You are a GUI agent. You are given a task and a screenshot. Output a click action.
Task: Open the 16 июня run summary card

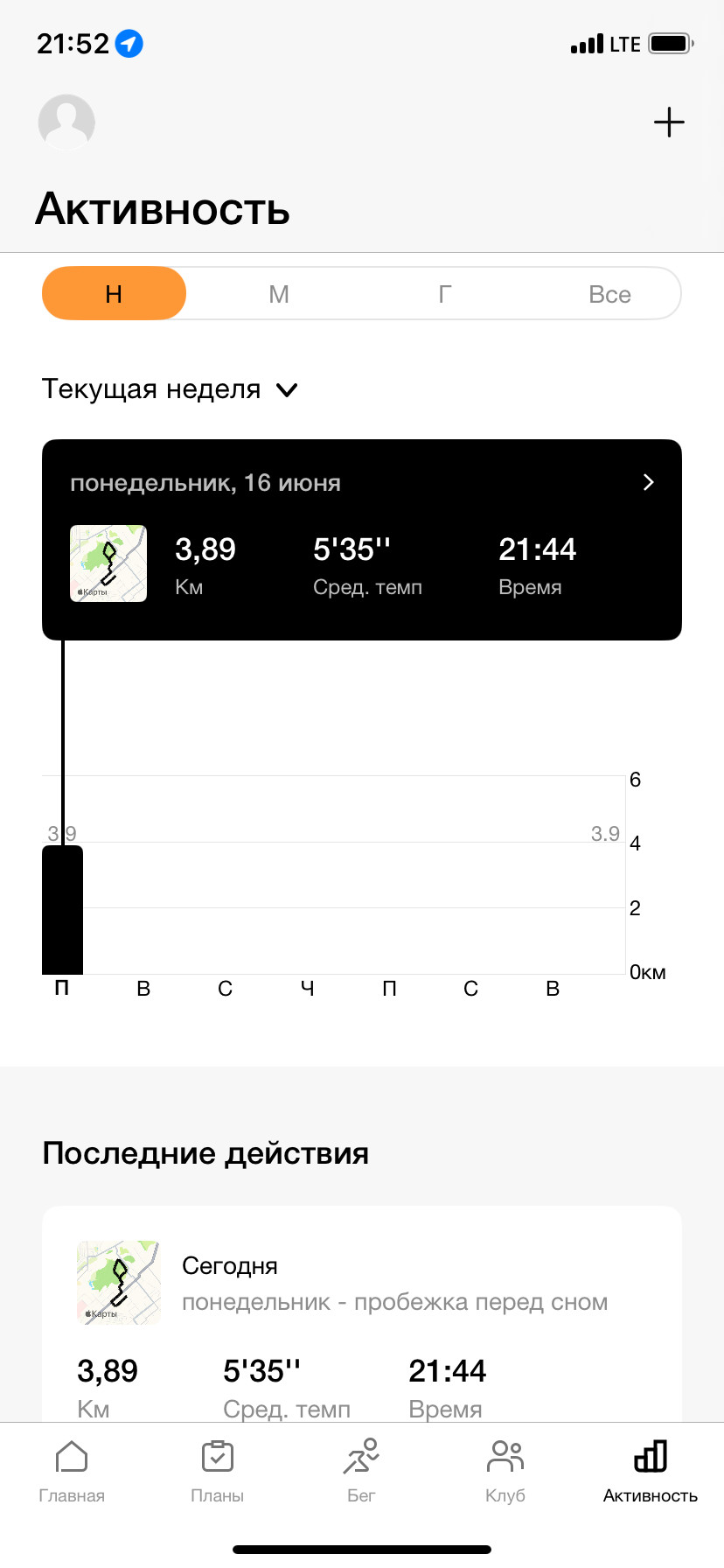click(362, 540)
